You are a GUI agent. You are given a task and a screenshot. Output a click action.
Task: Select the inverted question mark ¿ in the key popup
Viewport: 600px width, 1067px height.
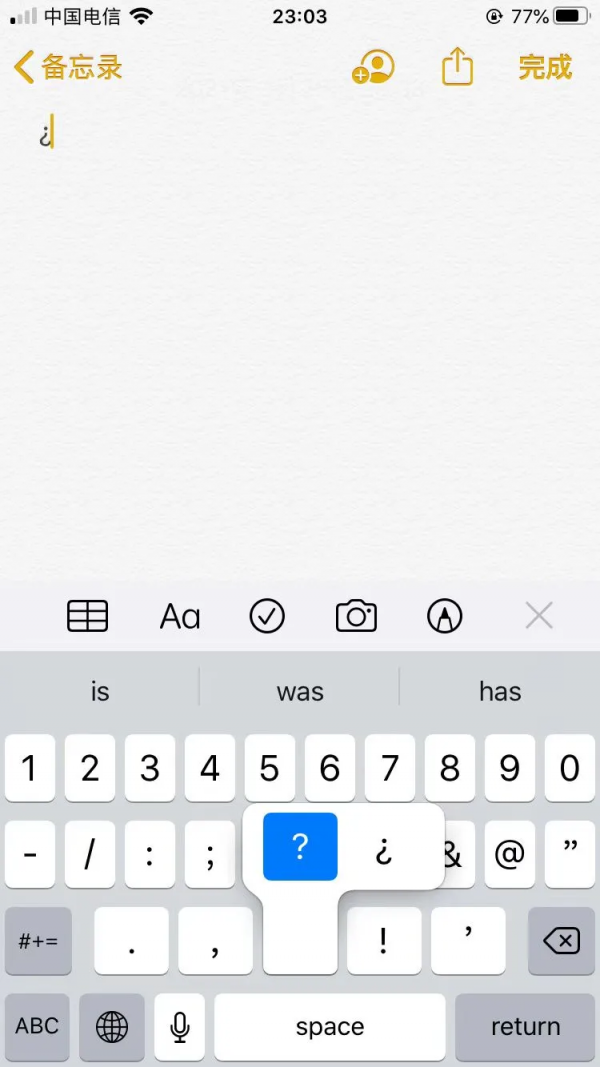point(384,848)
